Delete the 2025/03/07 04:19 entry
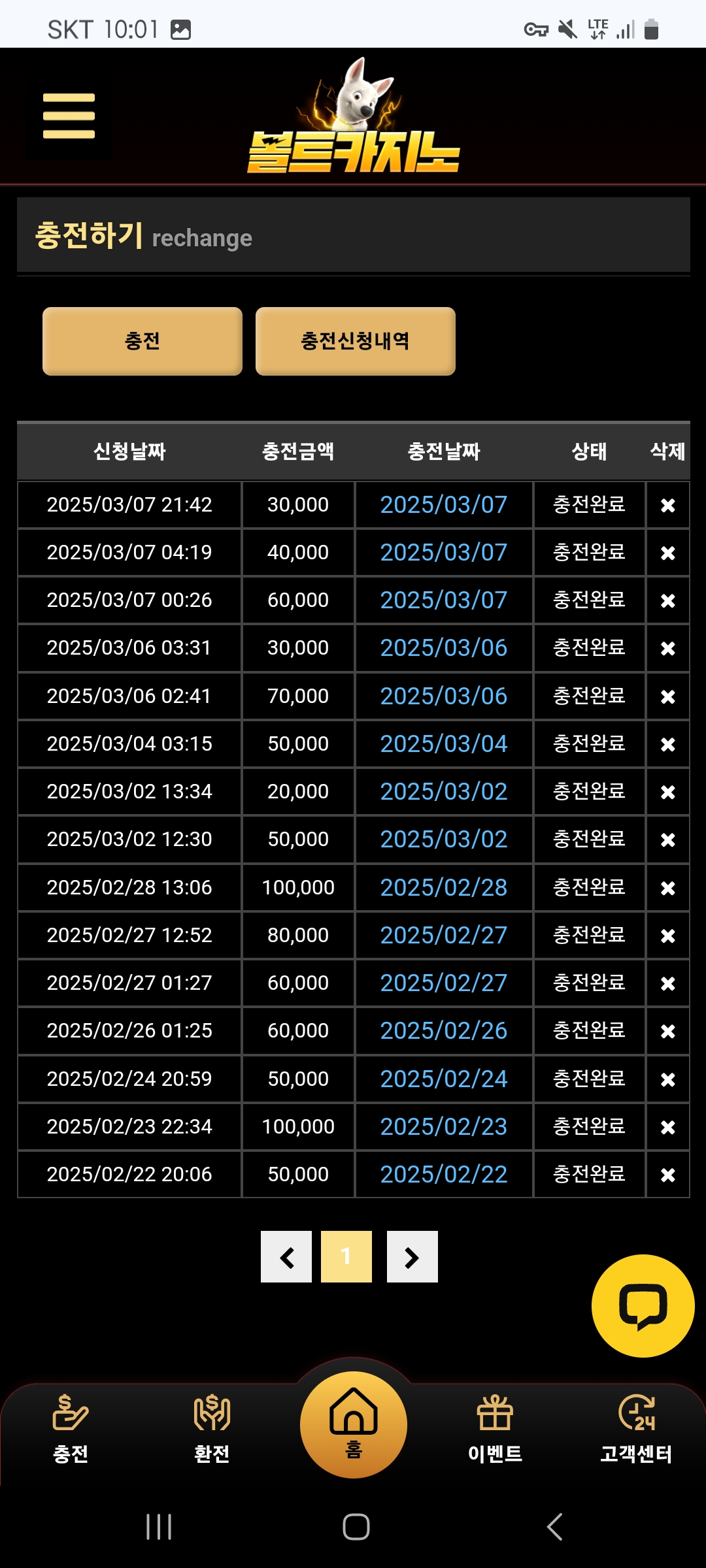Screen dimensions: 706x1568 click(x=667, y=553)
